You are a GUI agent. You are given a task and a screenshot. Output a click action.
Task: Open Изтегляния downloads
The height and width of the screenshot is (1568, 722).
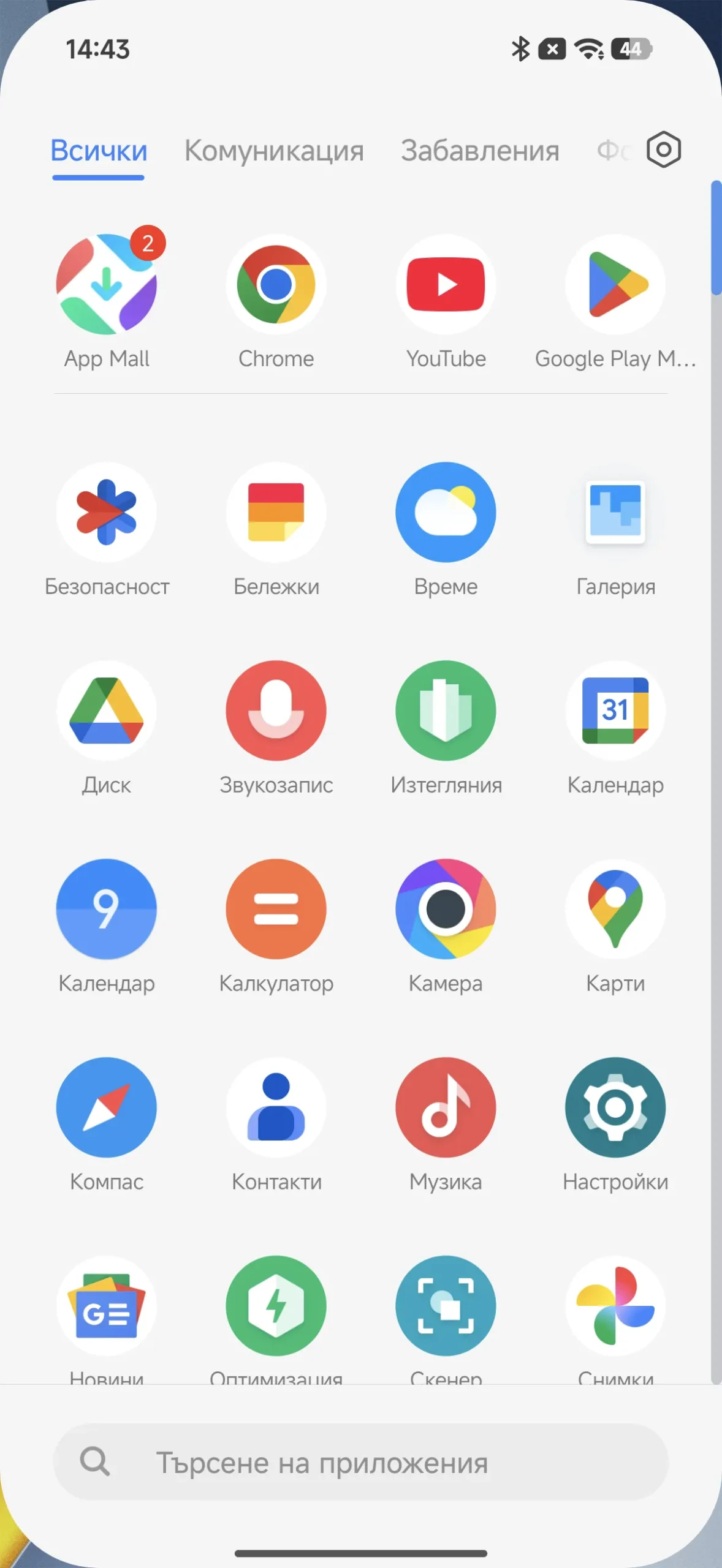coord(446,710)
